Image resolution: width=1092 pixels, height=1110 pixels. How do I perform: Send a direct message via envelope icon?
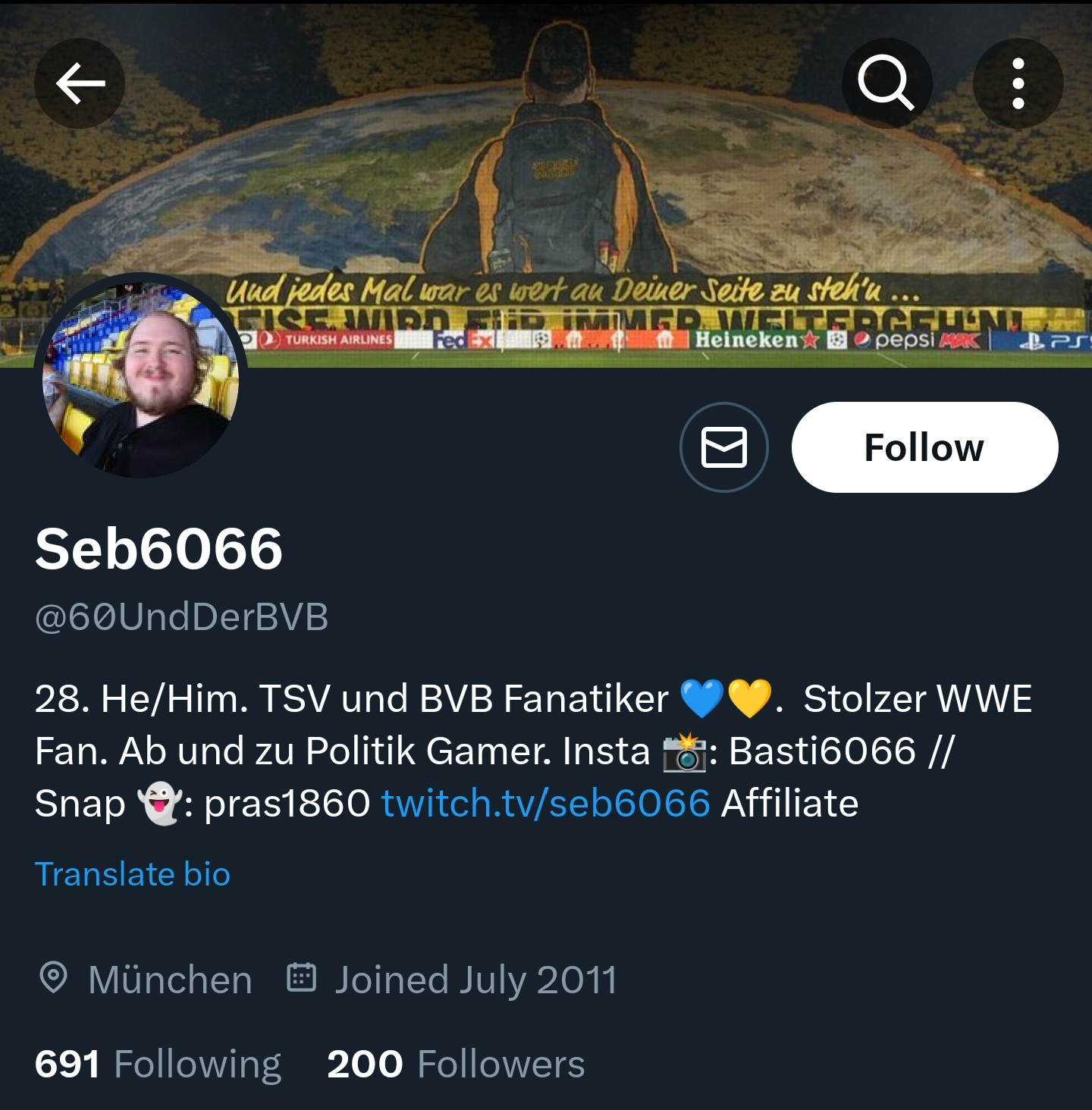click(723, 447)
